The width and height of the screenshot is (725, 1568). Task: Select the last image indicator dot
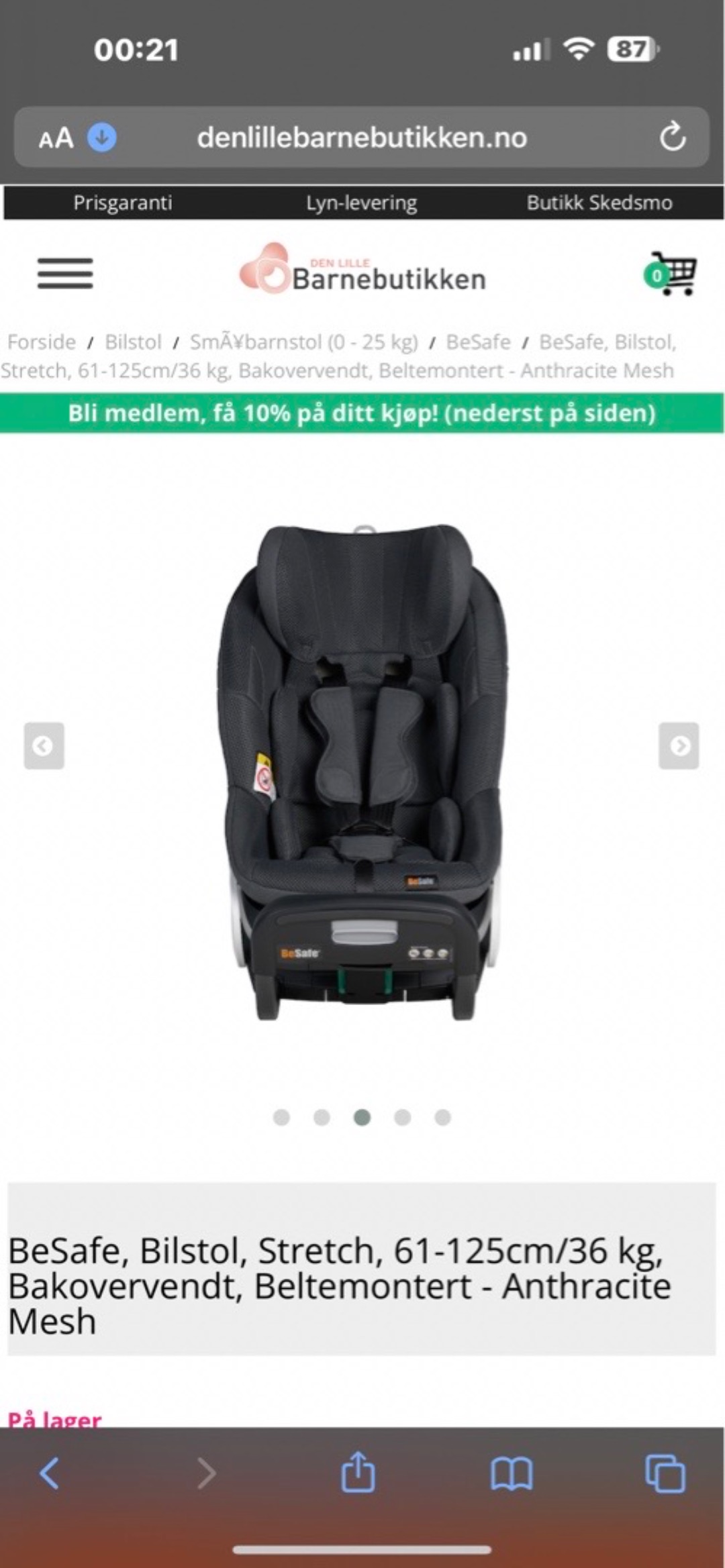[442, 1117]
